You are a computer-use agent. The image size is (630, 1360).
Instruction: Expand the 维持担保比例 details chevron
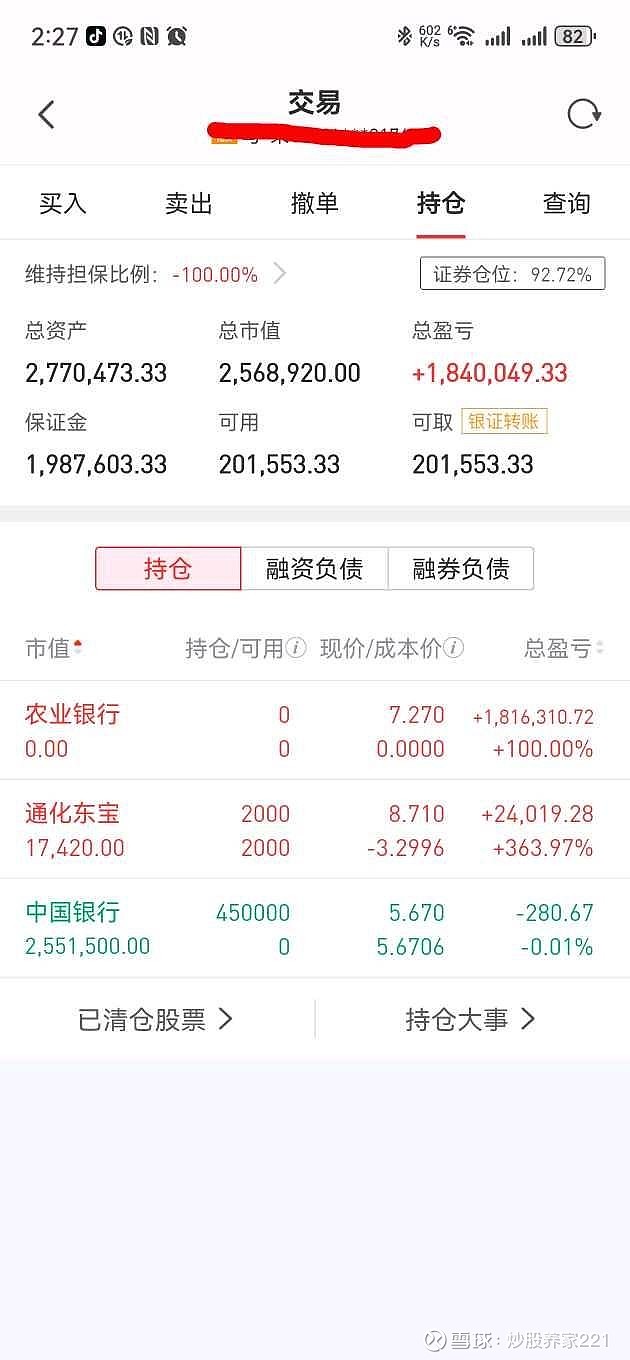(x=280, y=274)
